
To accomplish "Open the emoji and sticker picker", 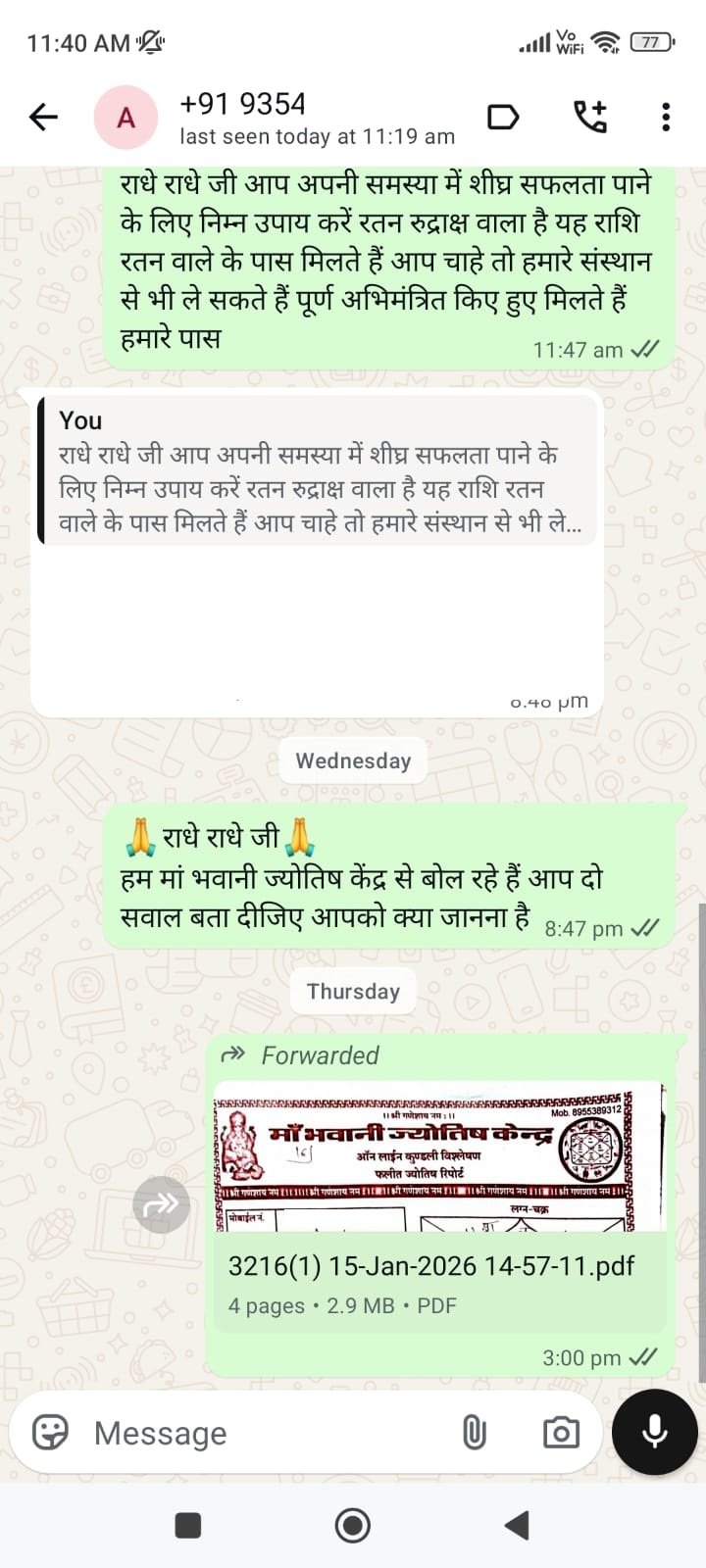I will [x=50, y=1433].
